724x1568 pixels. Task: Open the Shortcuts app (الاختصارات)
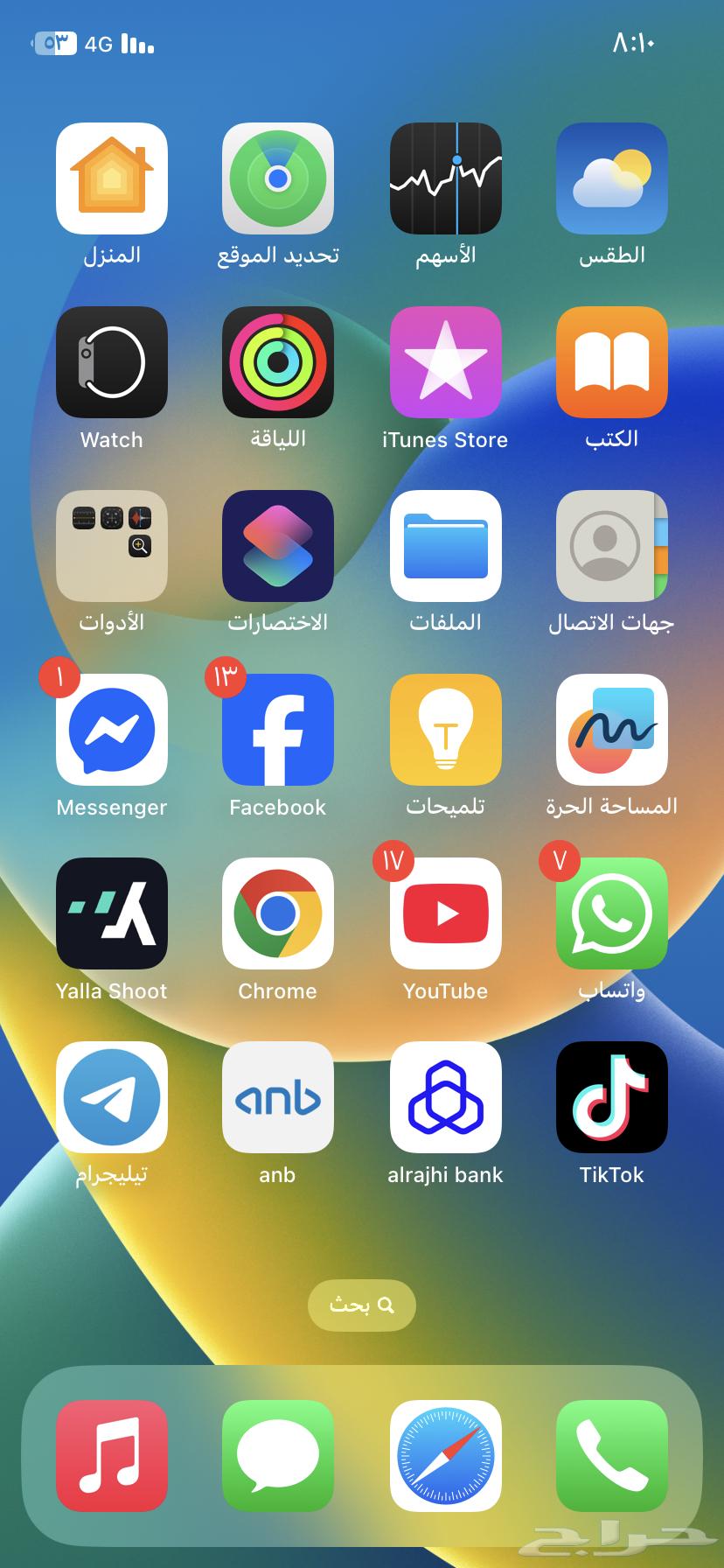pyautogui.click(x=277, y=546)
